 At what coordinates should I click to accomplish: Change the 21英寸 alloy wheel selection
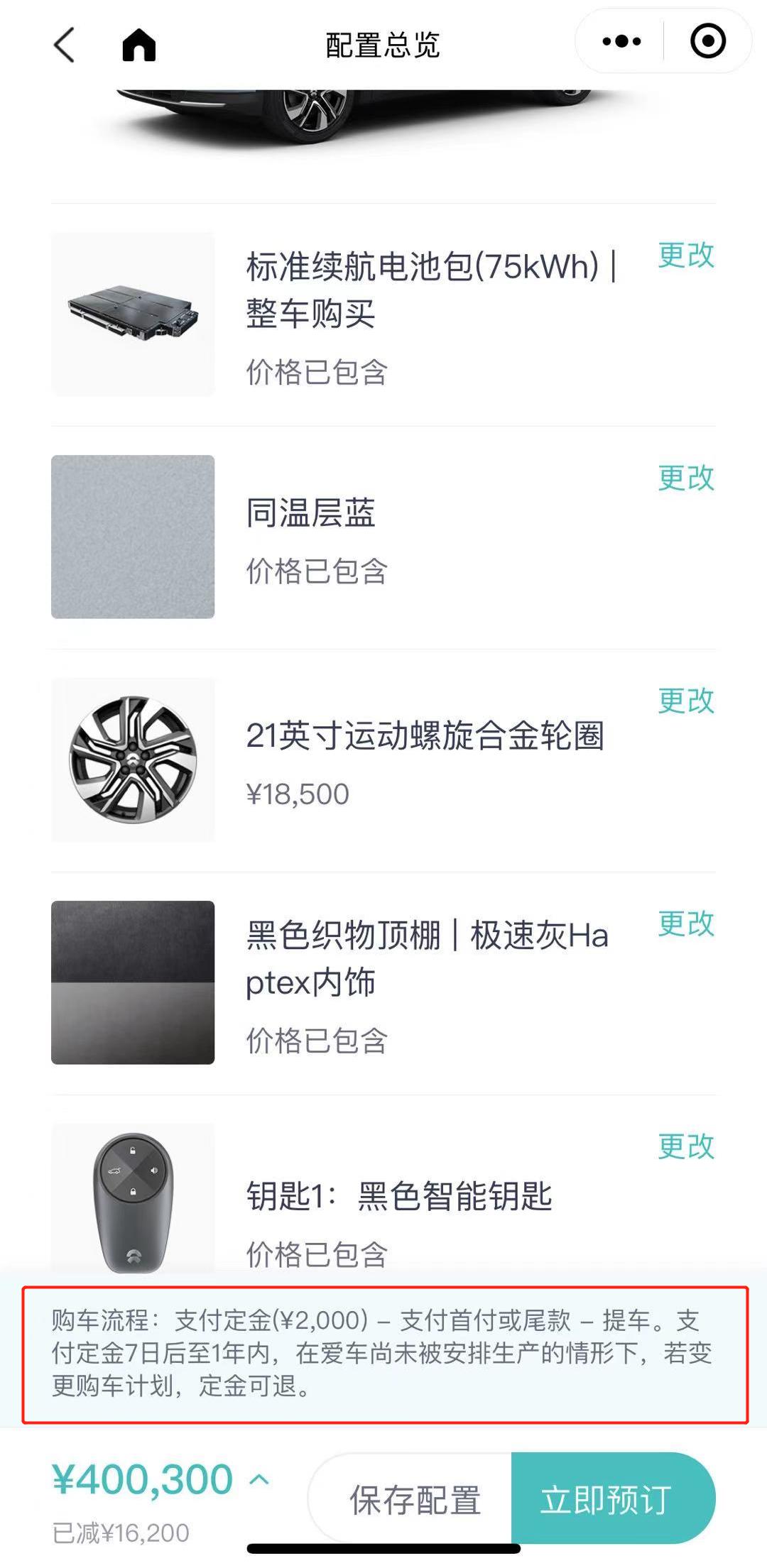click(x=685, y=701)
